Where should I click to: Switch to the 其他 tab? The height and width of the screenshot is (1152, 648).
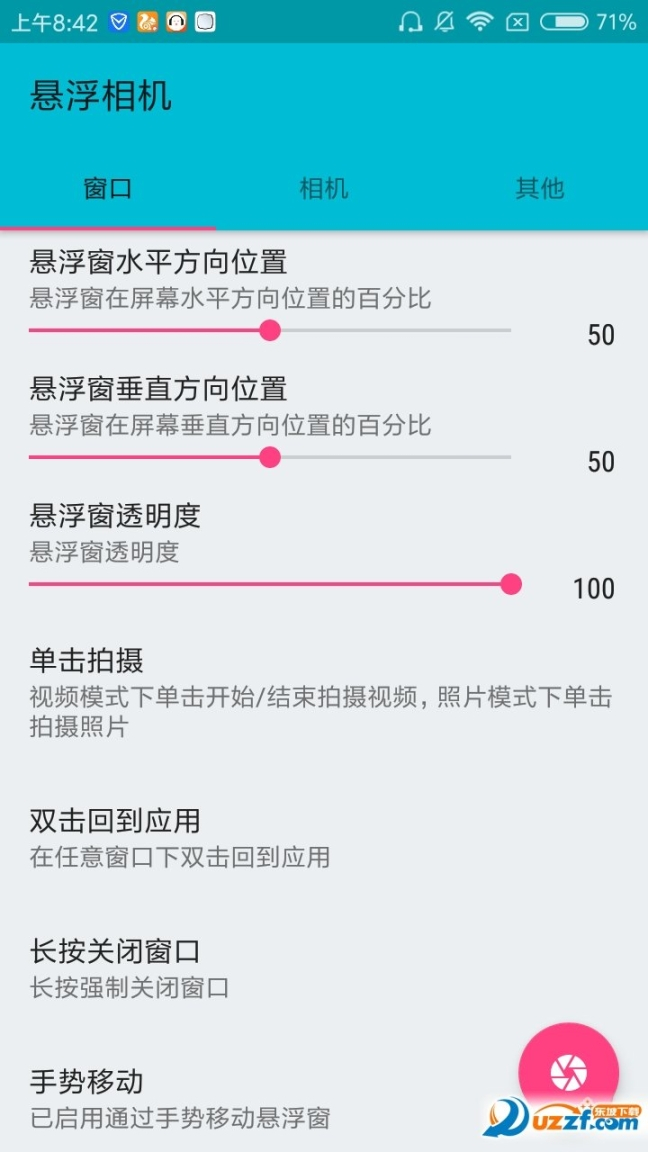(539, 188)
